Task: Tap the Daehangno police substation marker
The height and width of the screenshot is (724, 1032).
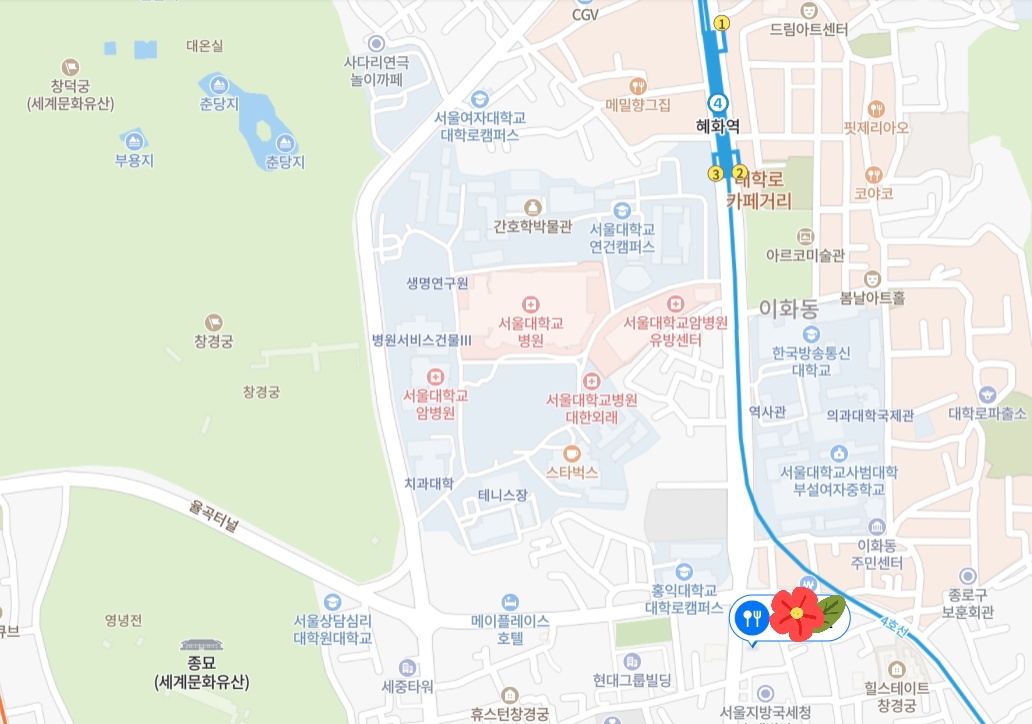Action: tap(988, 394)
